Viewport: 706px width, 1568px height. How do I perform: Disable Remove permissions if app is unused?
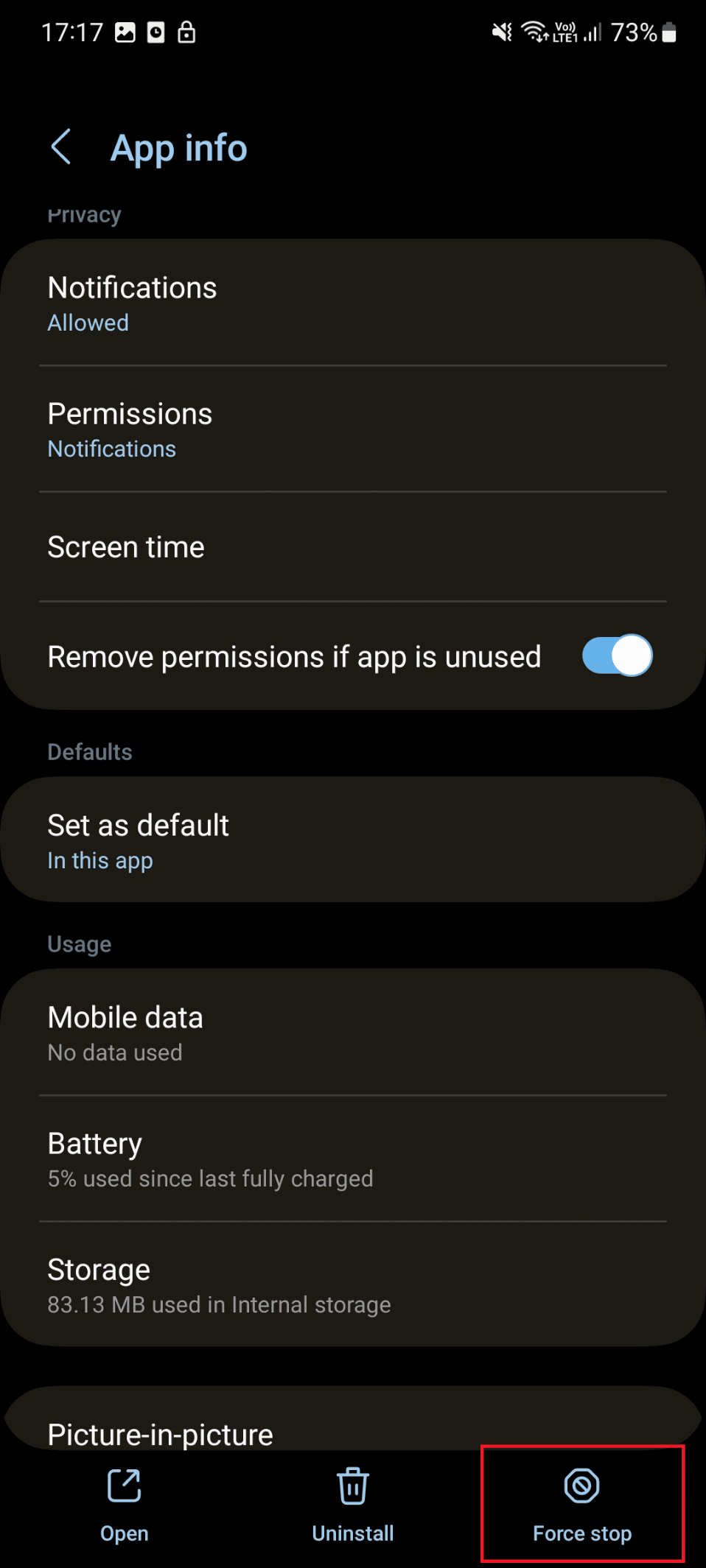point(617,655)
